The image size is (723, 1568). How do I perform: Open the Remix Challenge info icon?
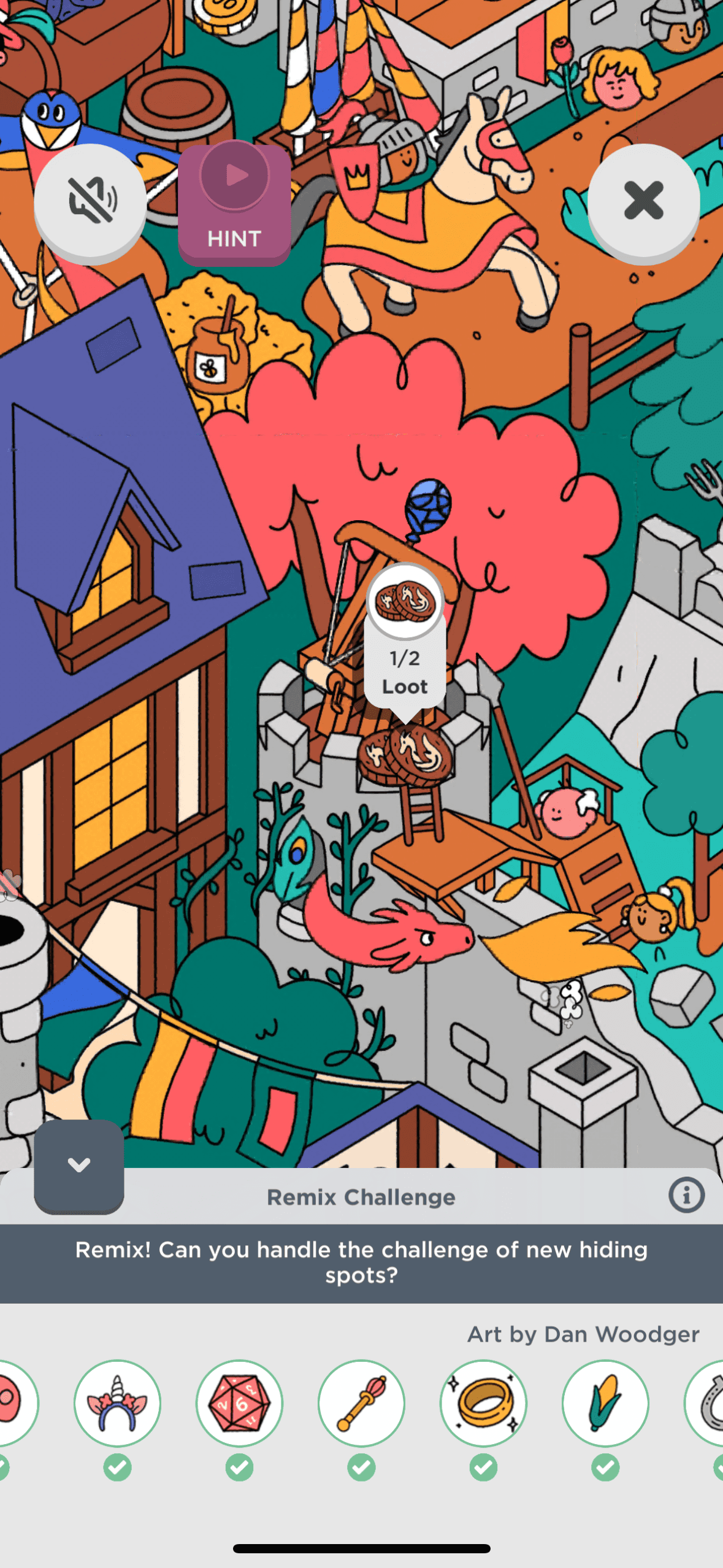tap(686, 1195)
